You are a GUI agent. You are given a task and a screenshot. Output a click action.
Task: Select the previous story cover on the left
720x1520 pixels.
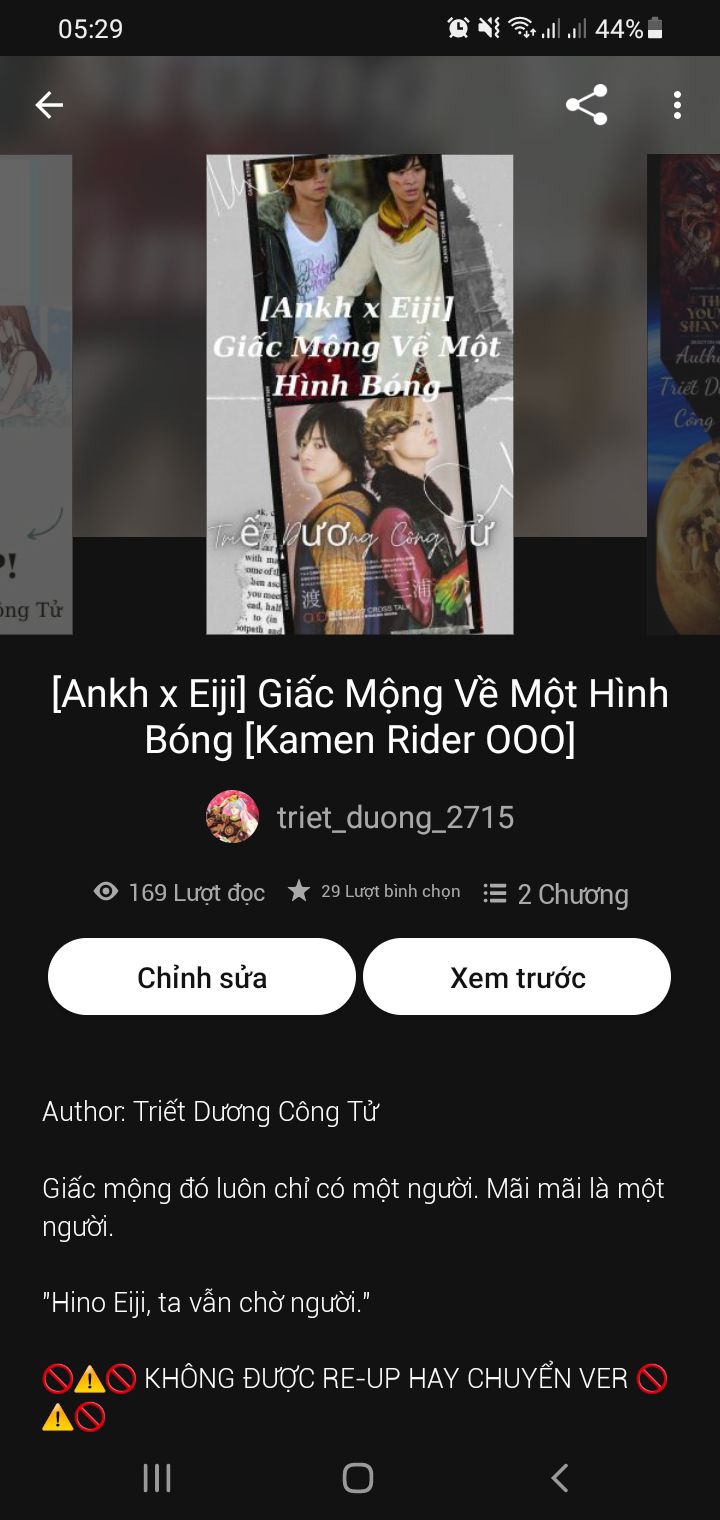36,394
